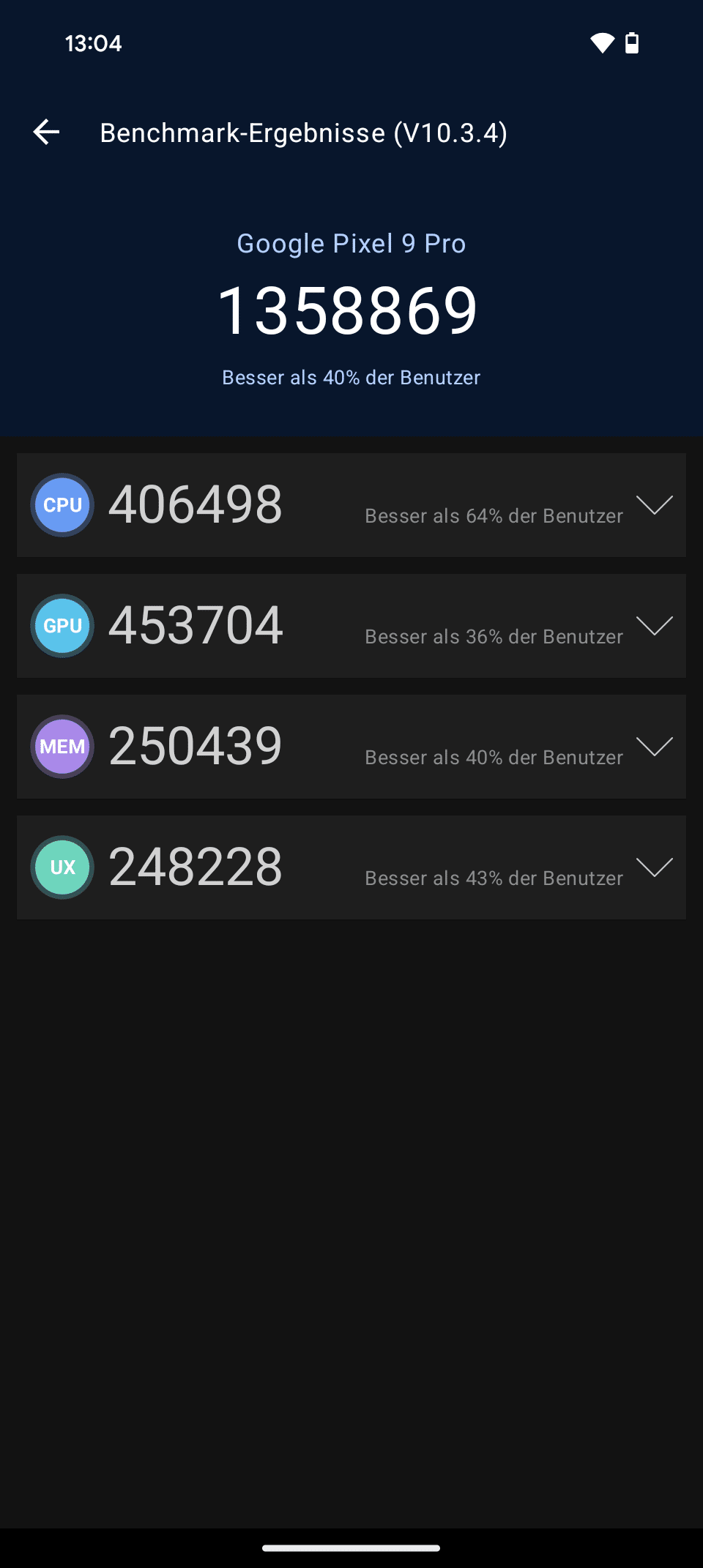The width and height of the screenshot is (703, 1568).
Task: Expand the CPU score details
Action: [654, 505]
